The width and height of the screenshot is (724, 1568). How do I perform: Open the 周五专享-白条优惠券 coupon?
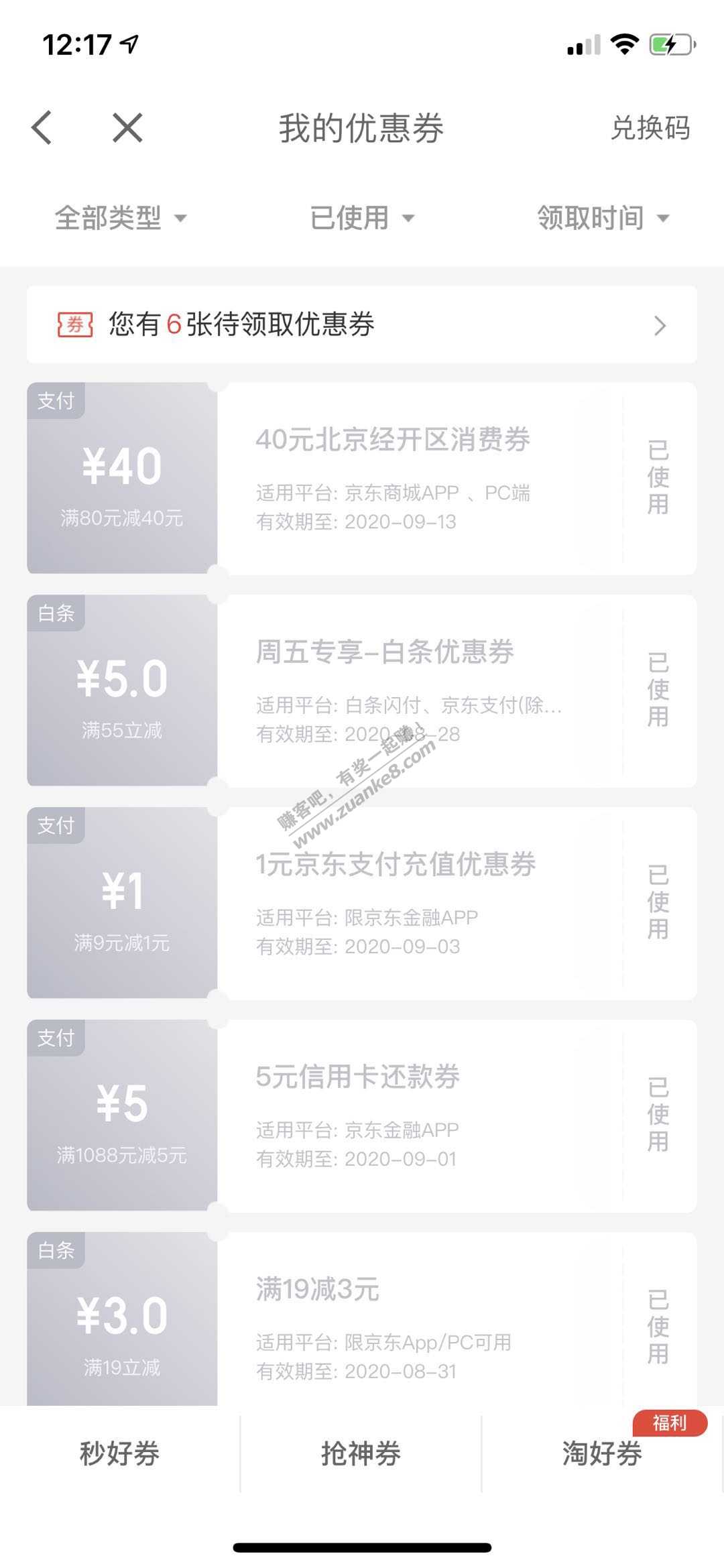click(x=392, y=690)
